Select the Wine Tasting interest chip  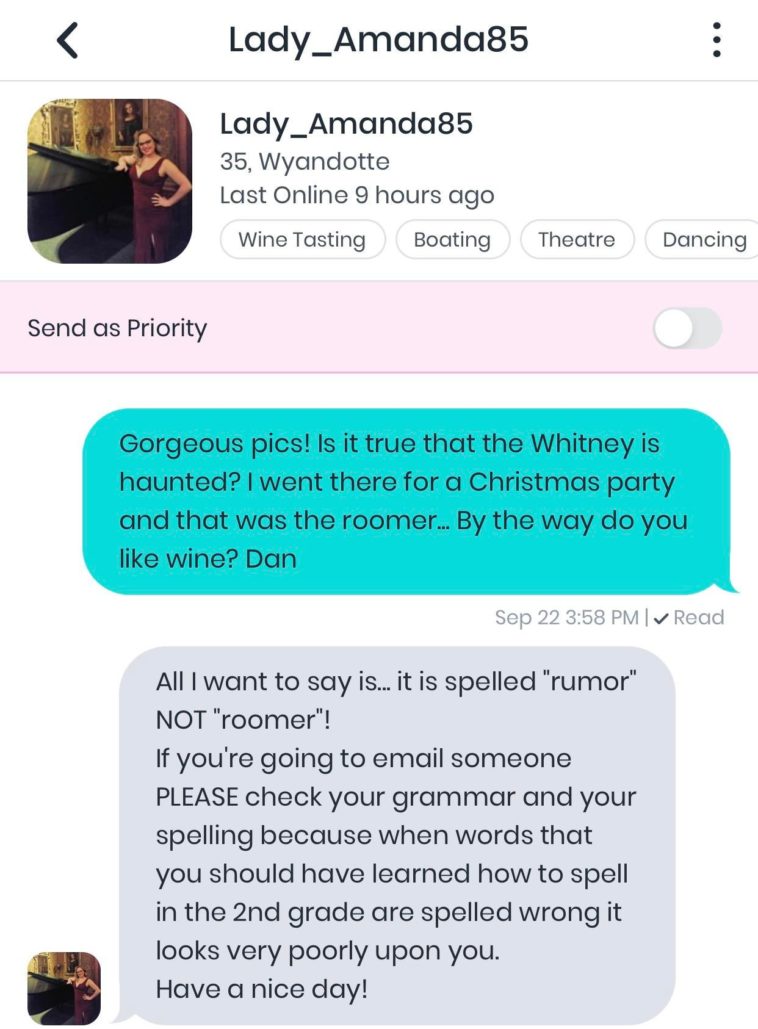(302, 240)
